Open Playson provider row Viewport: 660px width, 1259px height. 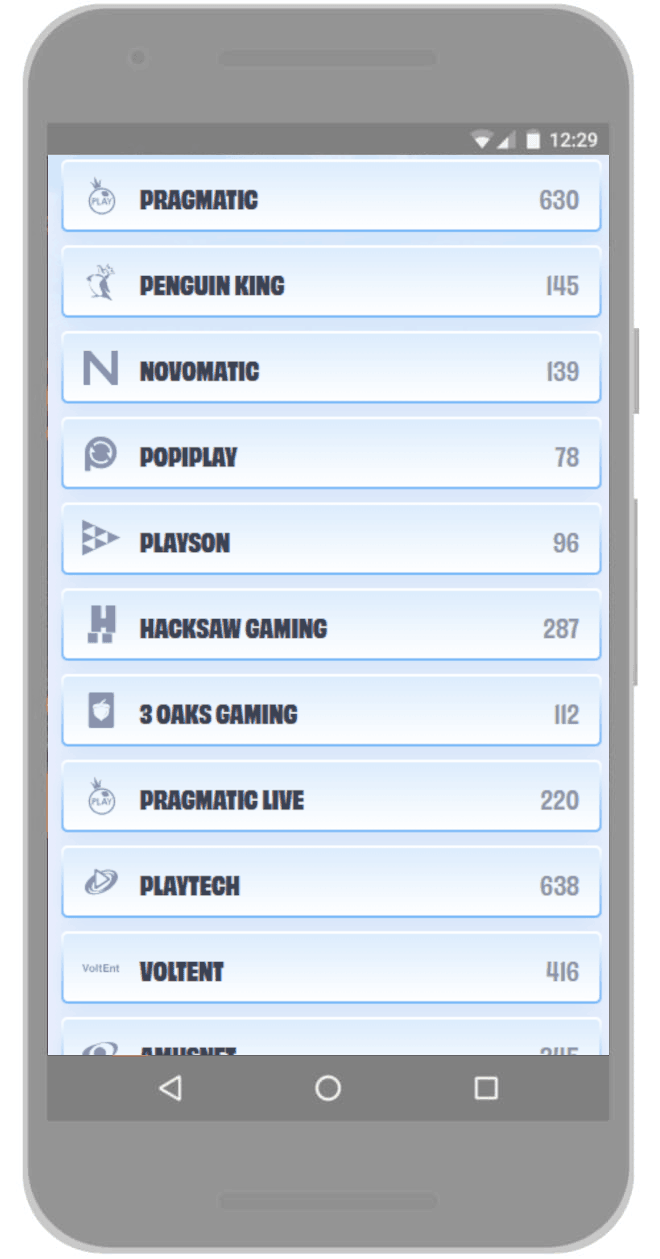click(330, 543)
